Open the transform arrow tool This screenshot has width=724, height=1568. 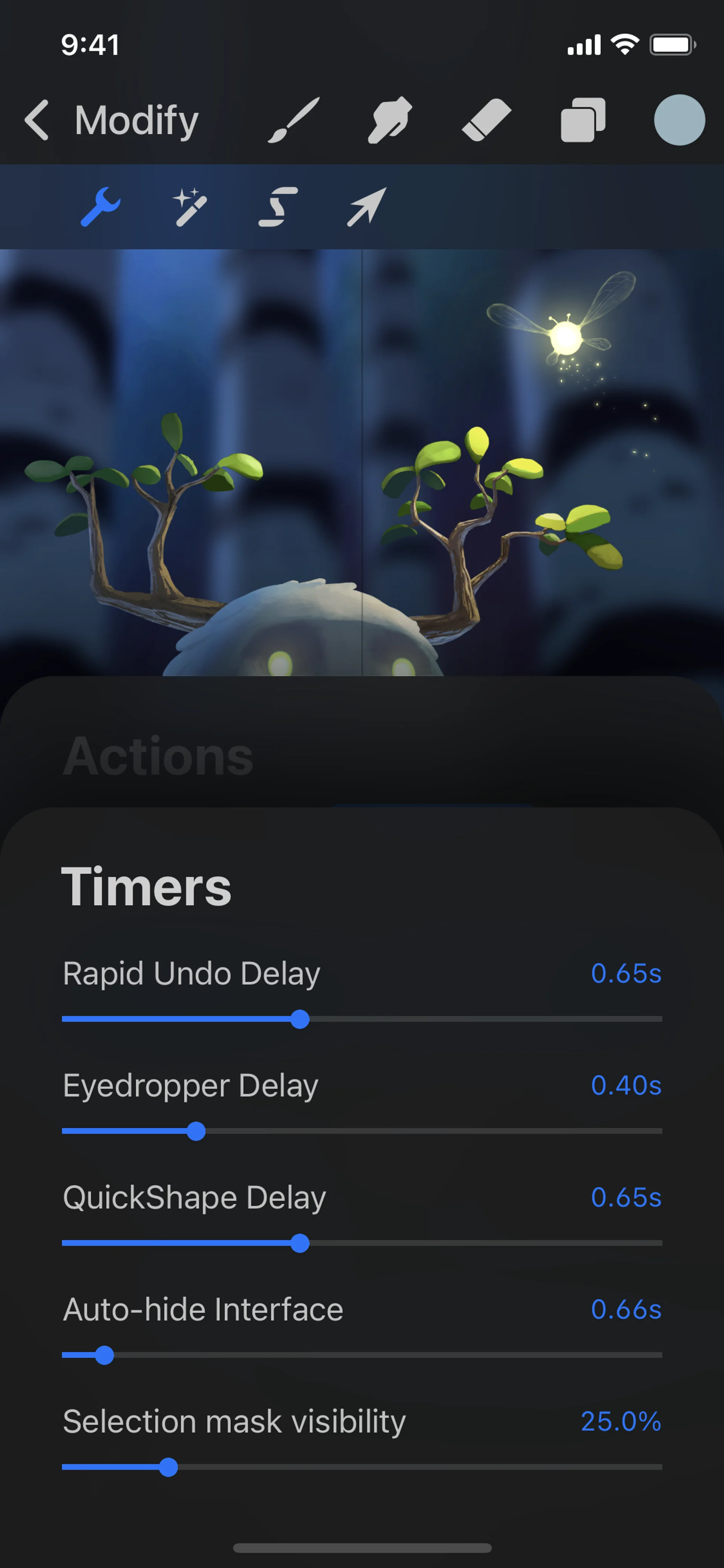(x=366, y=207)
